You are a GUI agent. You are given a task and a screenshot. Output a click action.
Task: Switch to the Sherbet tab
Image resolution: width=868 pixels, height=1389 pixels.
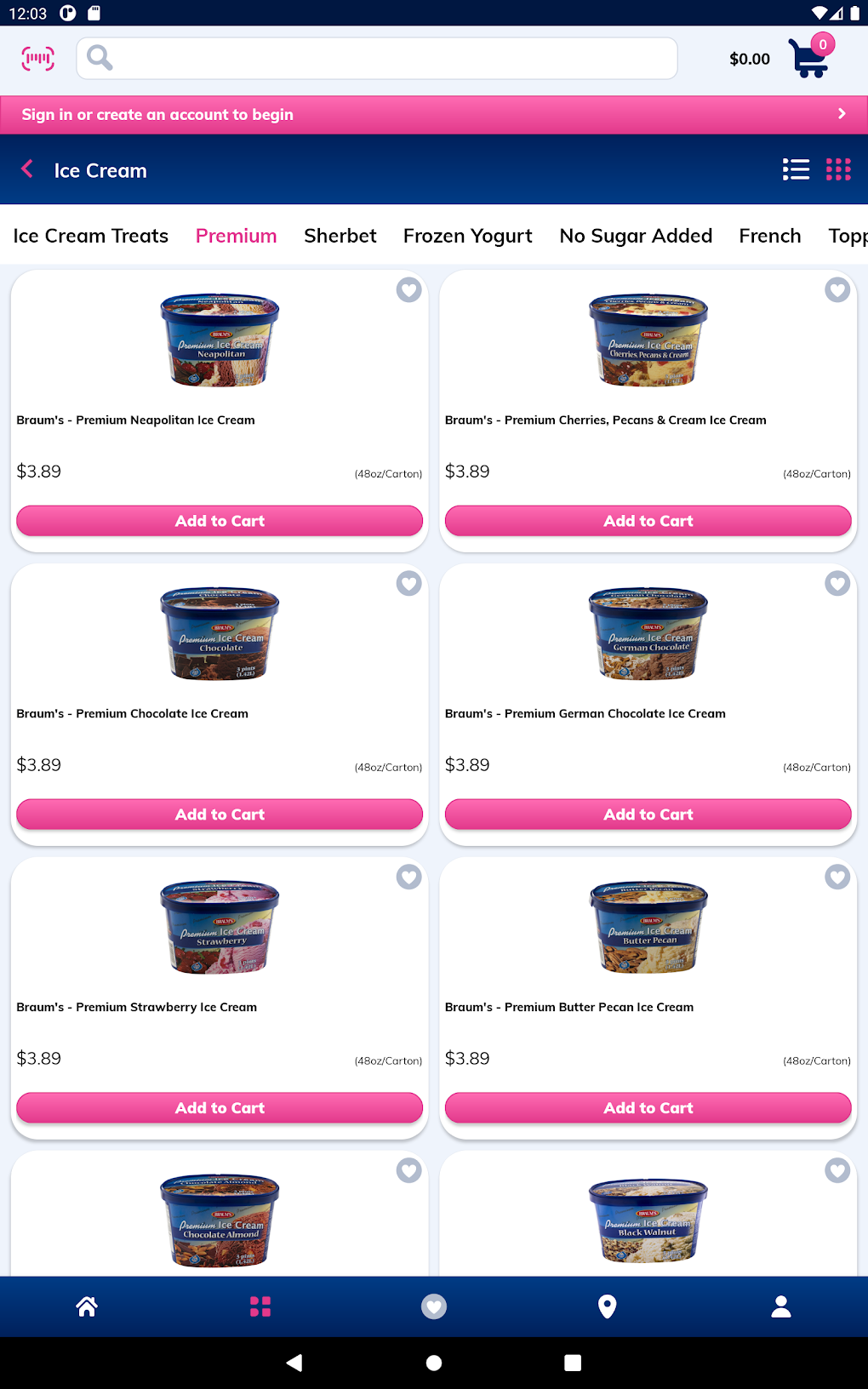point(340,236)
